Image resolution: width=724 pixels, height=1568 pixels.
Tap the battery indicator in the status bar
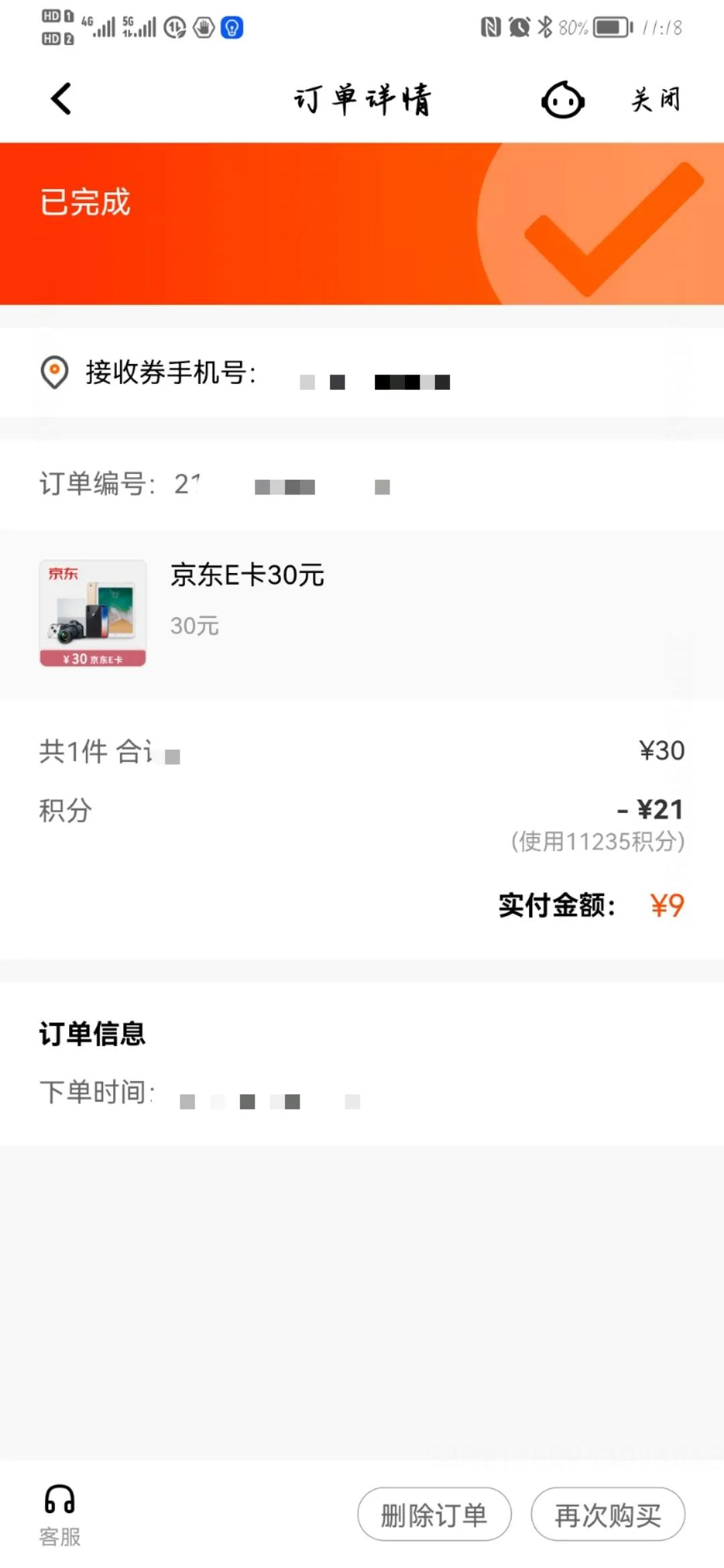point(607,28)
